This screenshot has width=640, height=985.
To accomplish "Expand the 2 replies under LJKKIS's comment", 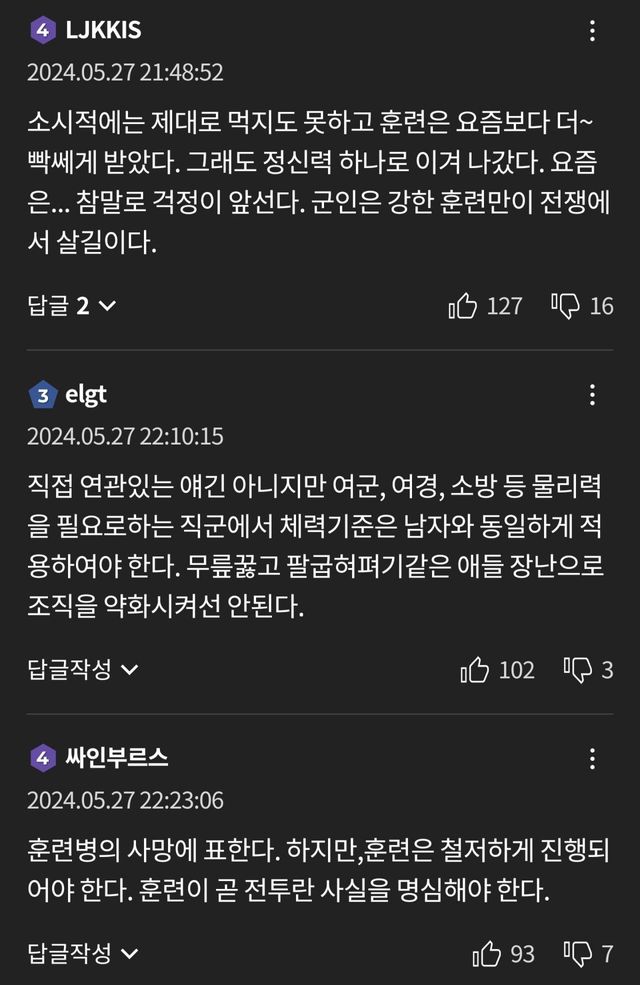I will (x=71, y=306).
